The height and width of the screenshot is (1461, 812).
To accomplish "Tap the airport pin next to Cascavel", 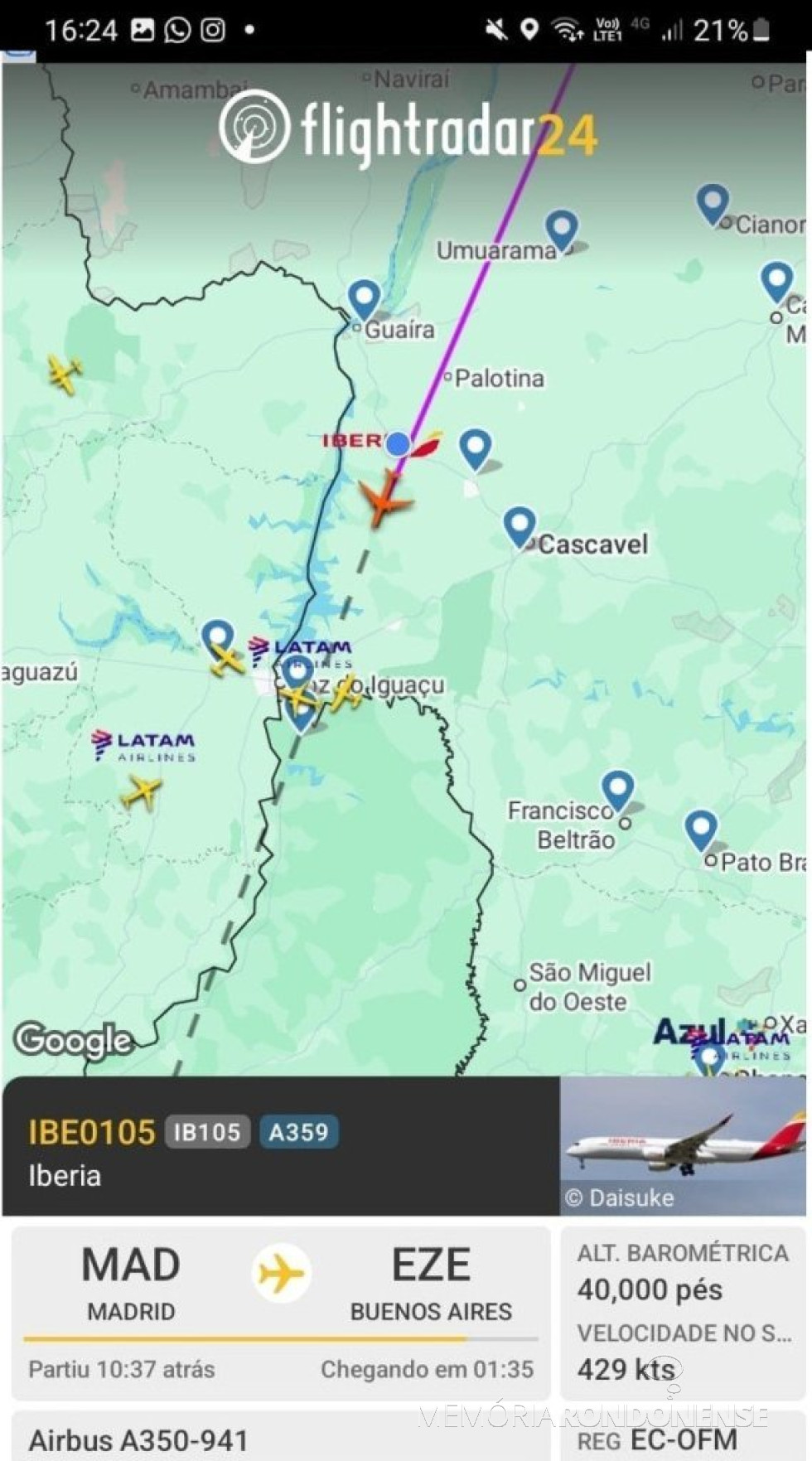I will pos(520,525).
